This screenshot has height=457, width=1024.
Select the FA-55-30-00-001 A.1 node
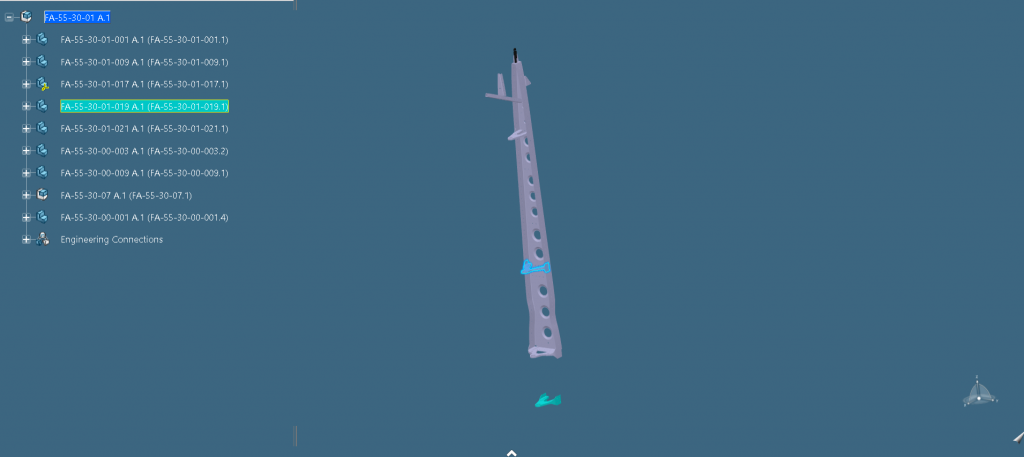click(144, 217)
